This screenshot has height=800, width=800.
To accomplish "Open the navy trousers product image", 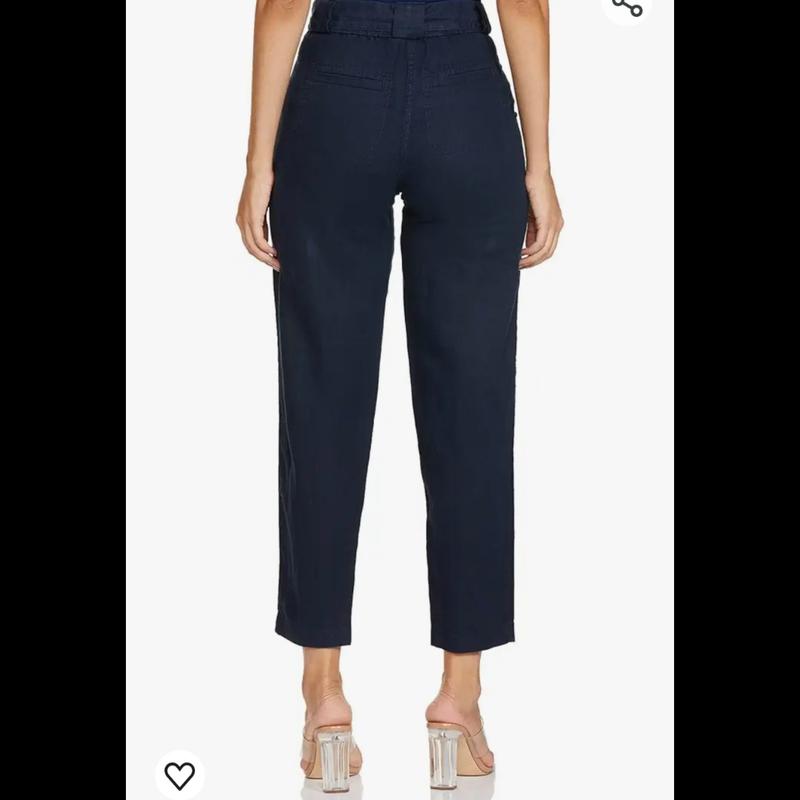I will coord(400,350).
